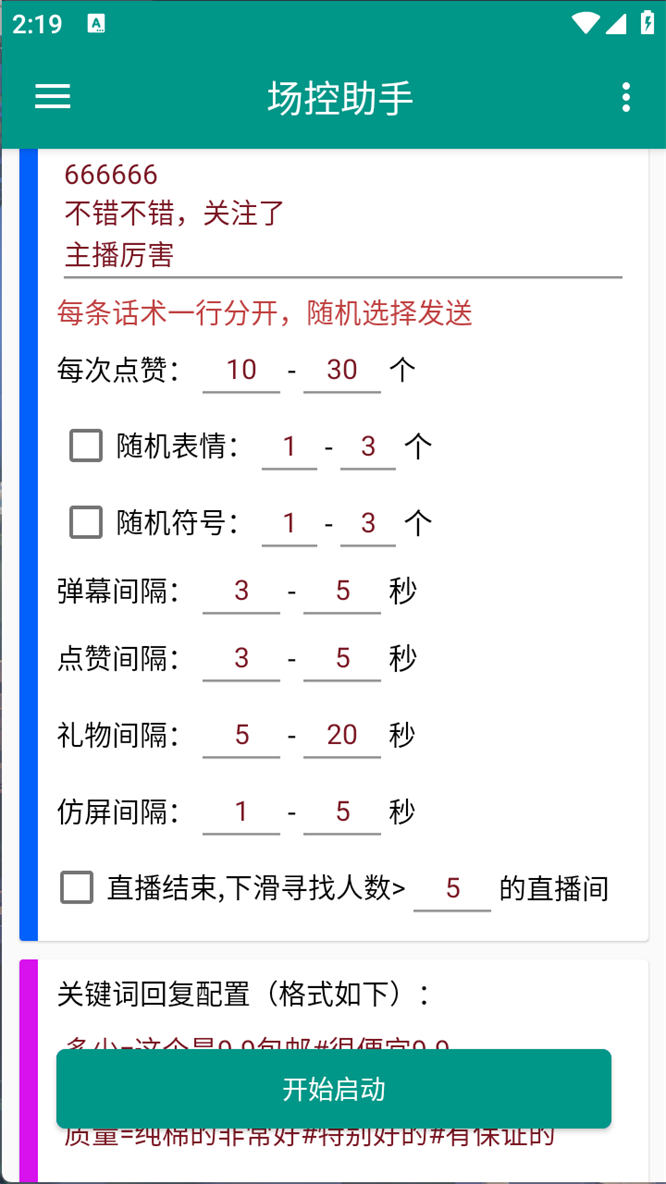Edit the 礼物间隔 minimum seconds field
Screen dimensions: 666x1184
(x=241, y=735)
